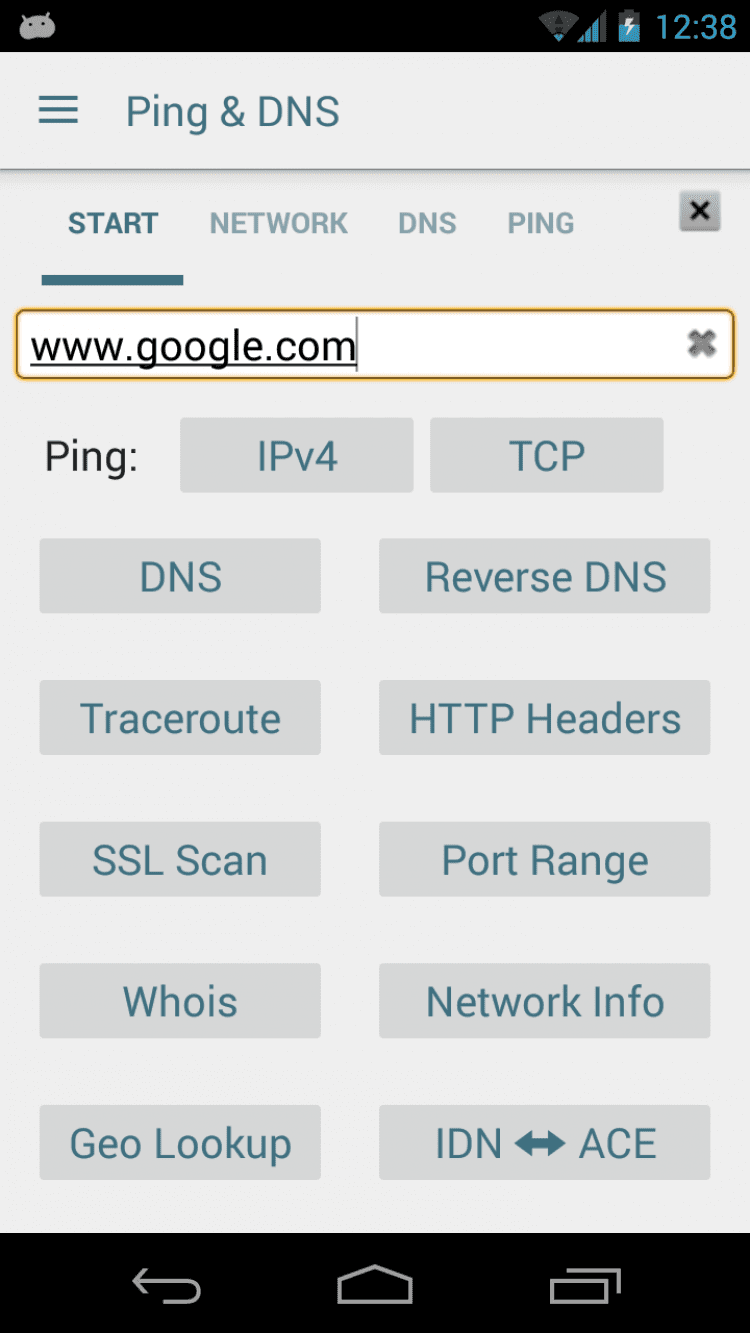Open Geo Lookup
Image resolution: width=750 pixels, height=1333 pixels.
pyautogui.click(x=180, y=1143)
